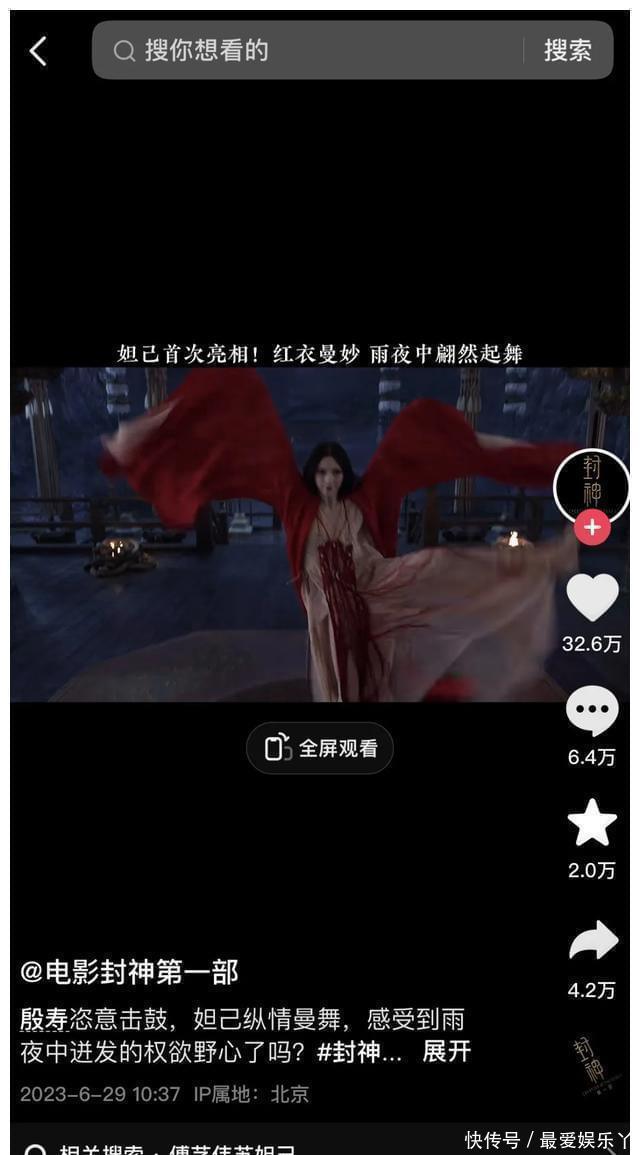This screenshot has width=640, height=1155.
Task: Open the 相关搜索 suggestion bar
Action: click(x=200, y=1146)
